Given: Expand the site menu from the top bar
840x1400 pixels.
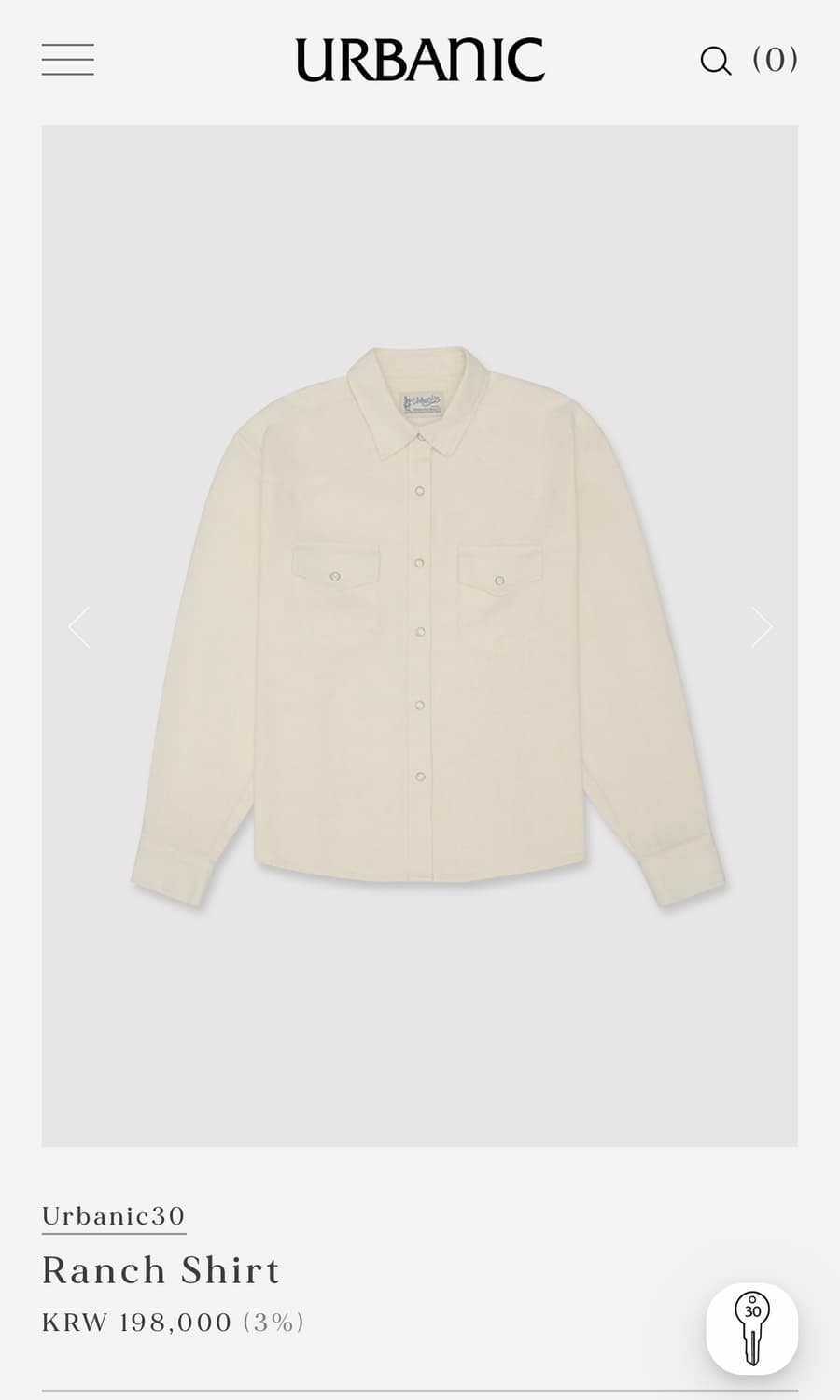Looking at the screenshot, I should 66,58.
